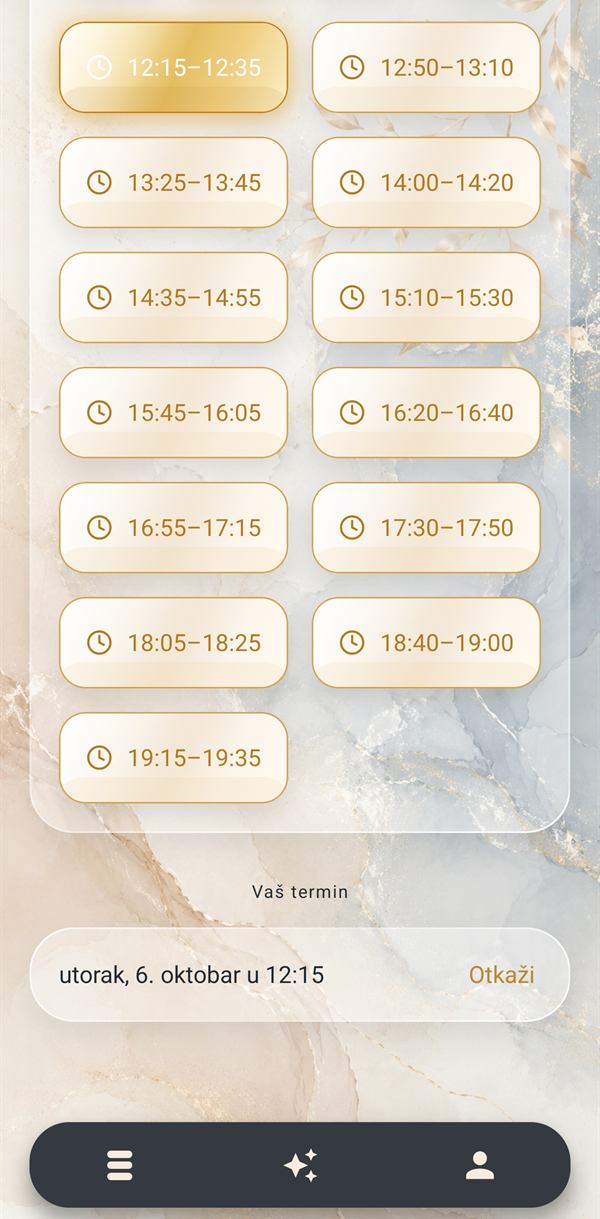Choose the 12:50–13:10 slot

[426, 67]
